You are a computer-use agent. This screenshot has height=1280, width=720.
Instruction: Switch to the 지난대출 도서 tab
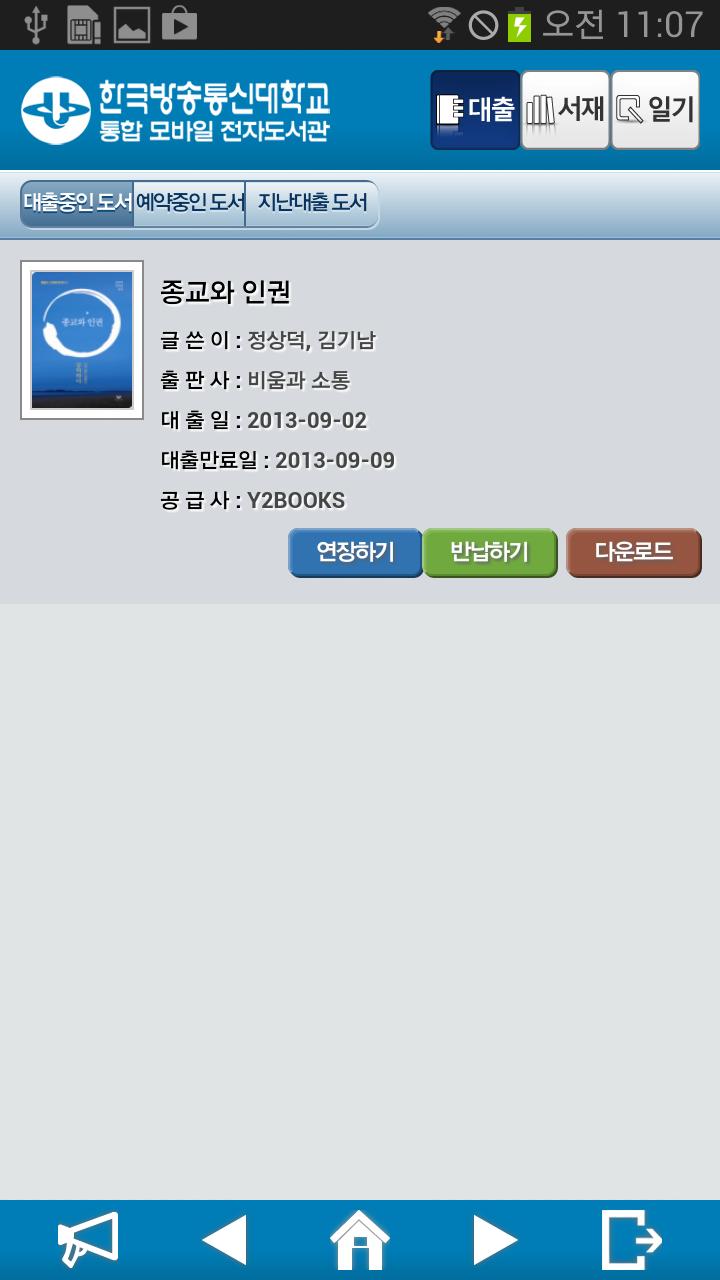(x=312, y=204)
